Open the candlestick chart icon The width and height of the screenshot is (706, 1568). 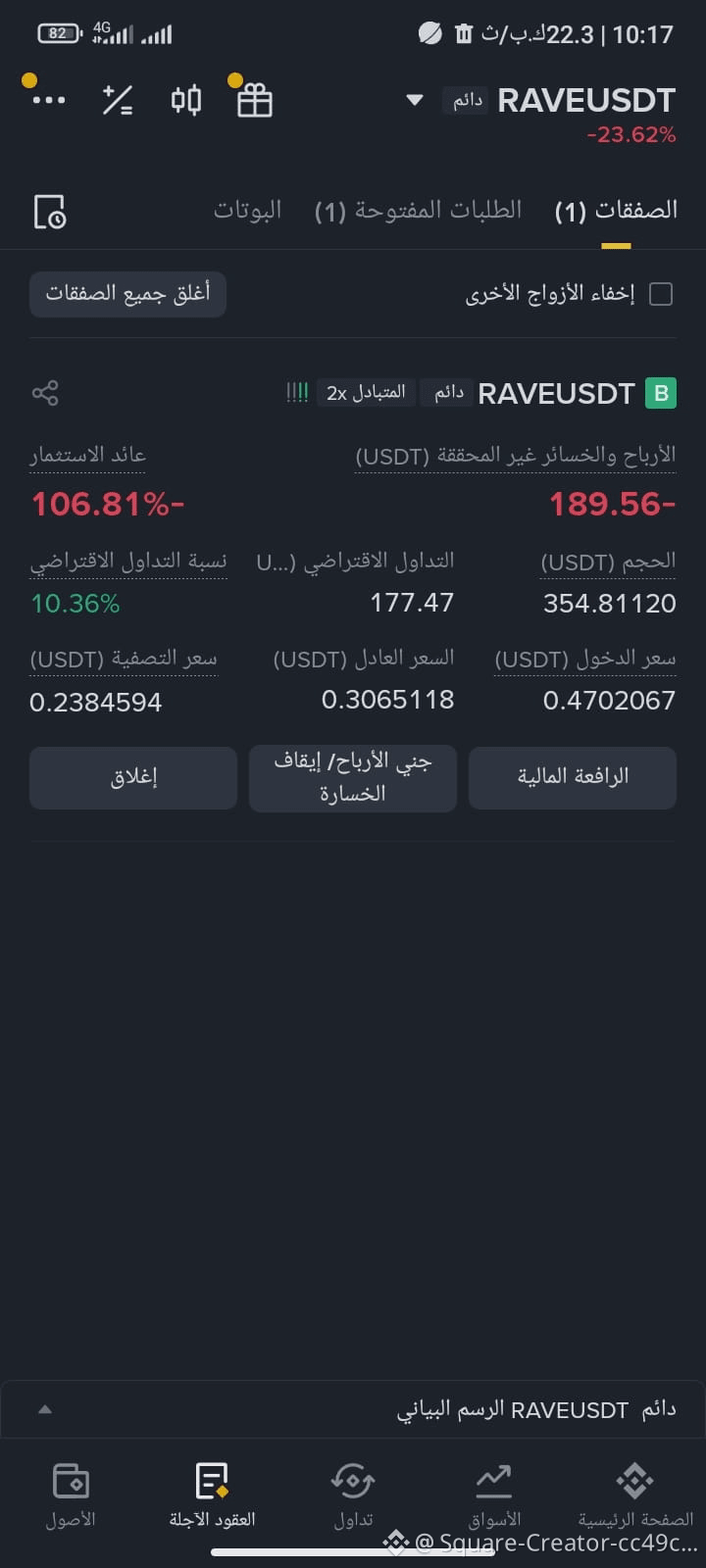click(186, 100)
